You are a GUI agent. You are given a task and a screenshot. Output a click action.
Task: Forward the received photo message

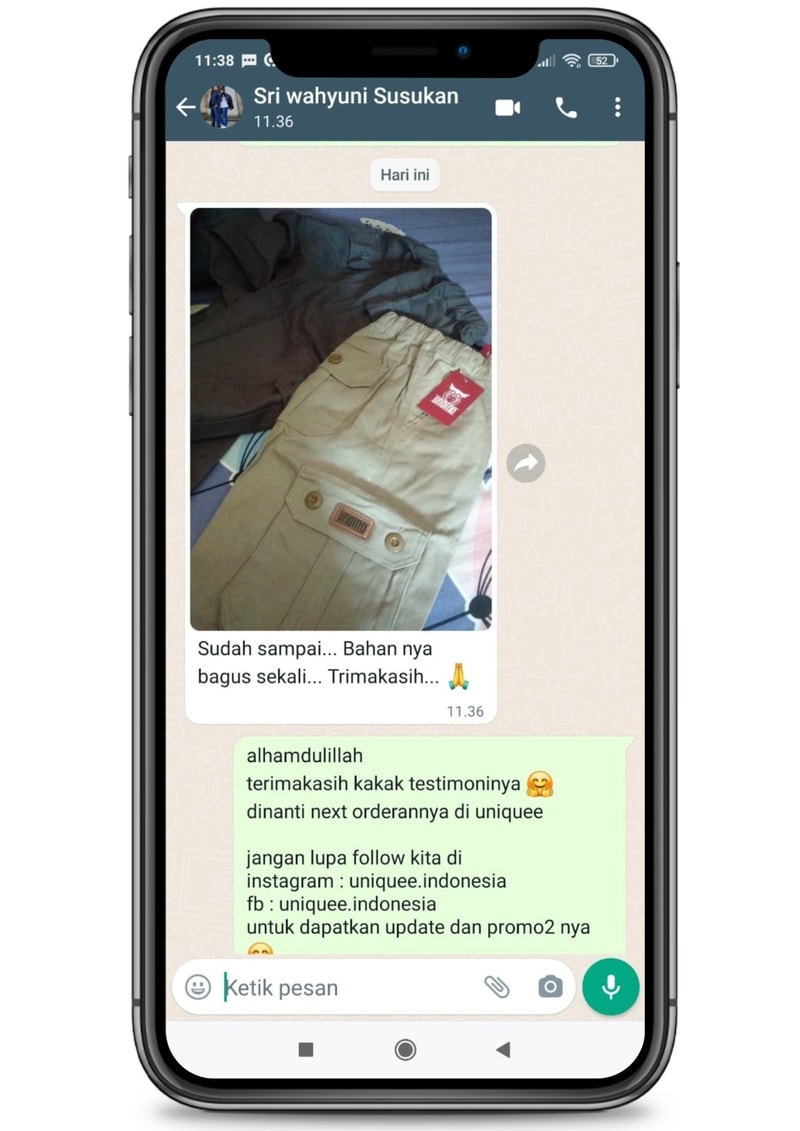(x=526, y=463)
